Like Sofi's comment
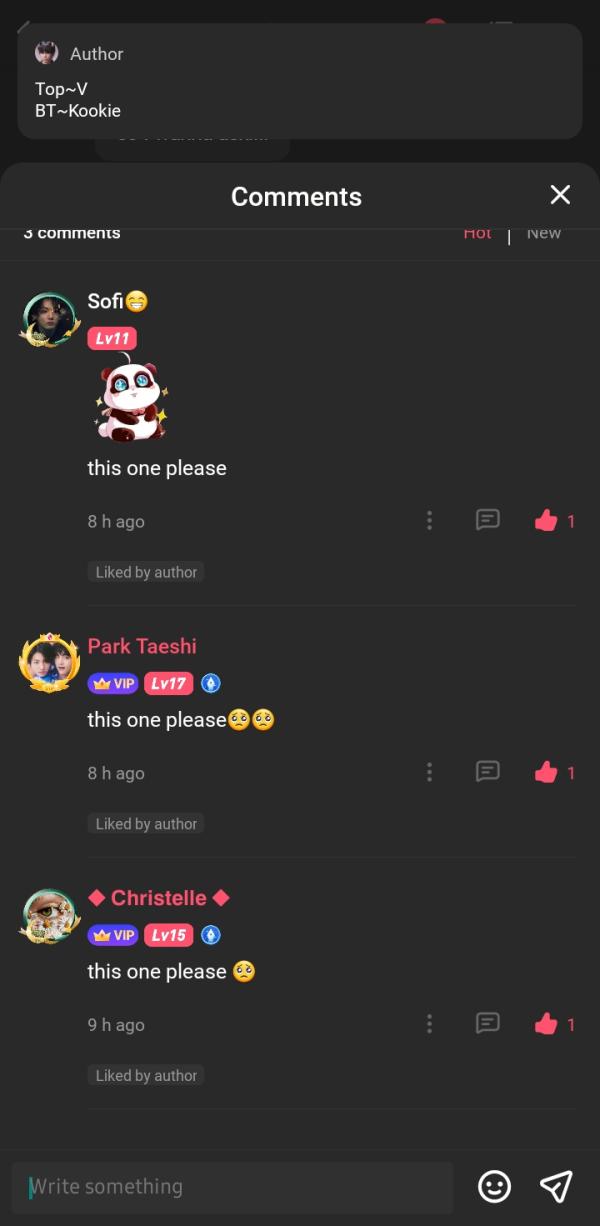Image resolution: width=600 pixels, height=1226 pixels. coord(546,520)
